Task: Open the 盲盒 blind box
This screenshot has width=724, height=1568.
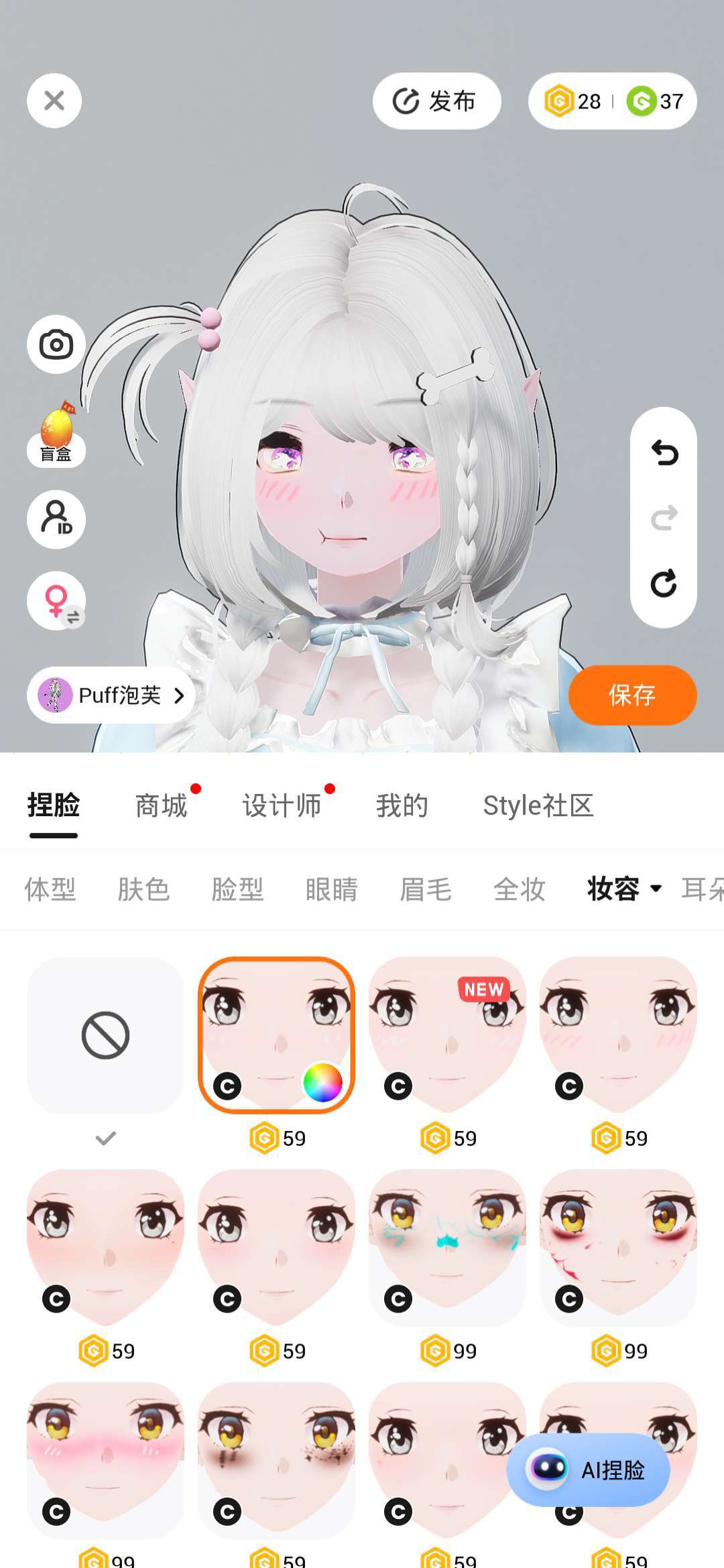Action: pos(56,436)
